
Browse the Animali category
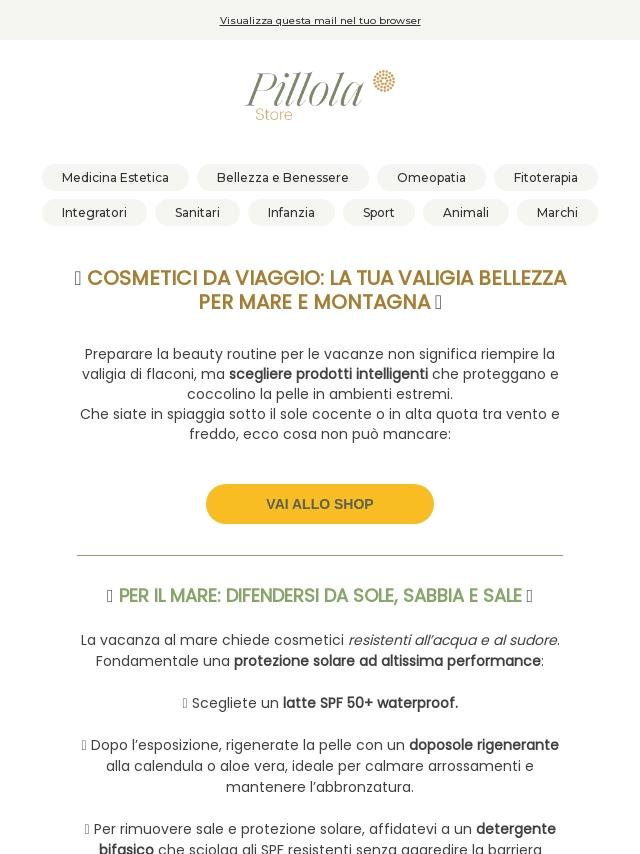point(465,213)
